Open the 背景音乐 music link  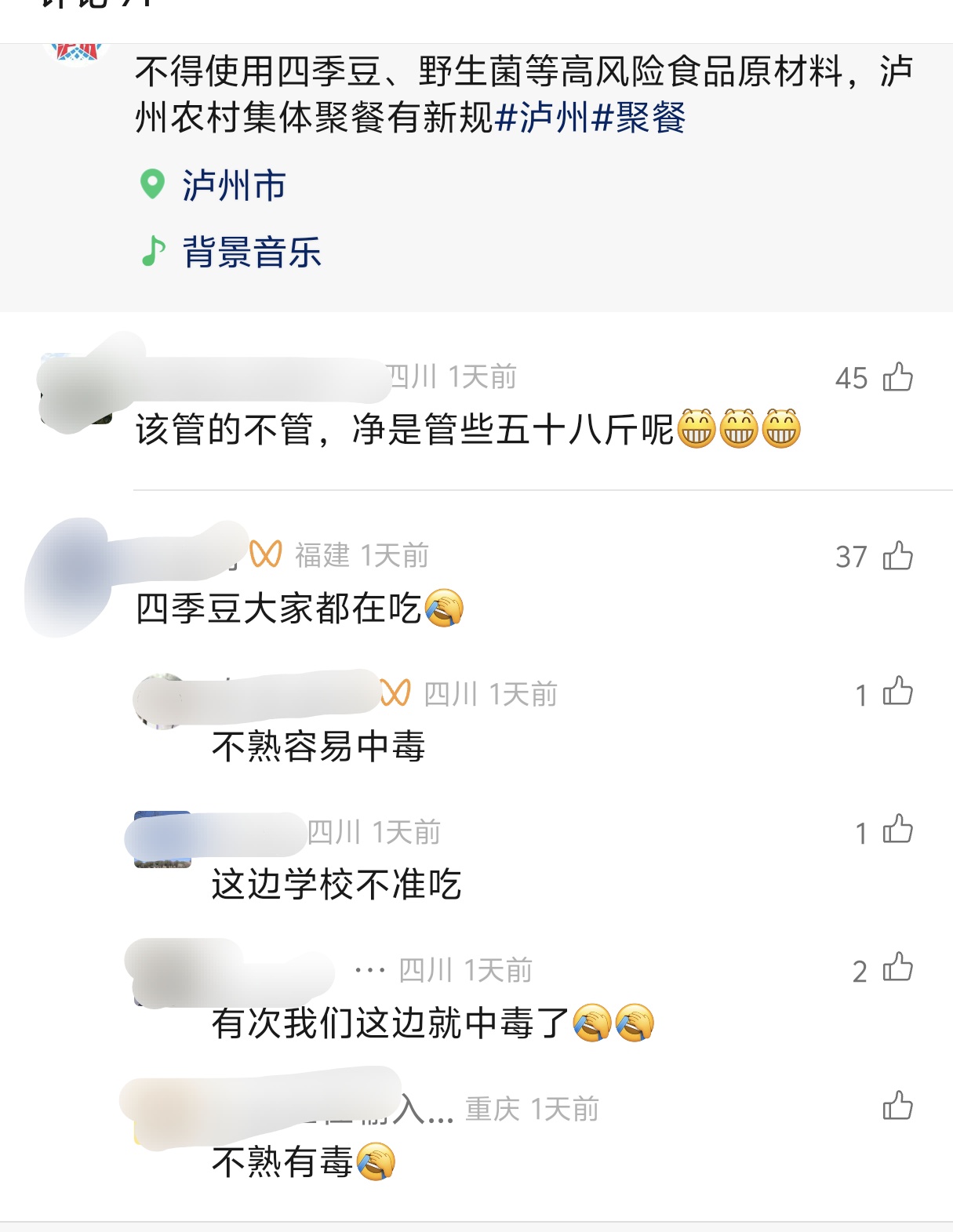click(251, 253)
